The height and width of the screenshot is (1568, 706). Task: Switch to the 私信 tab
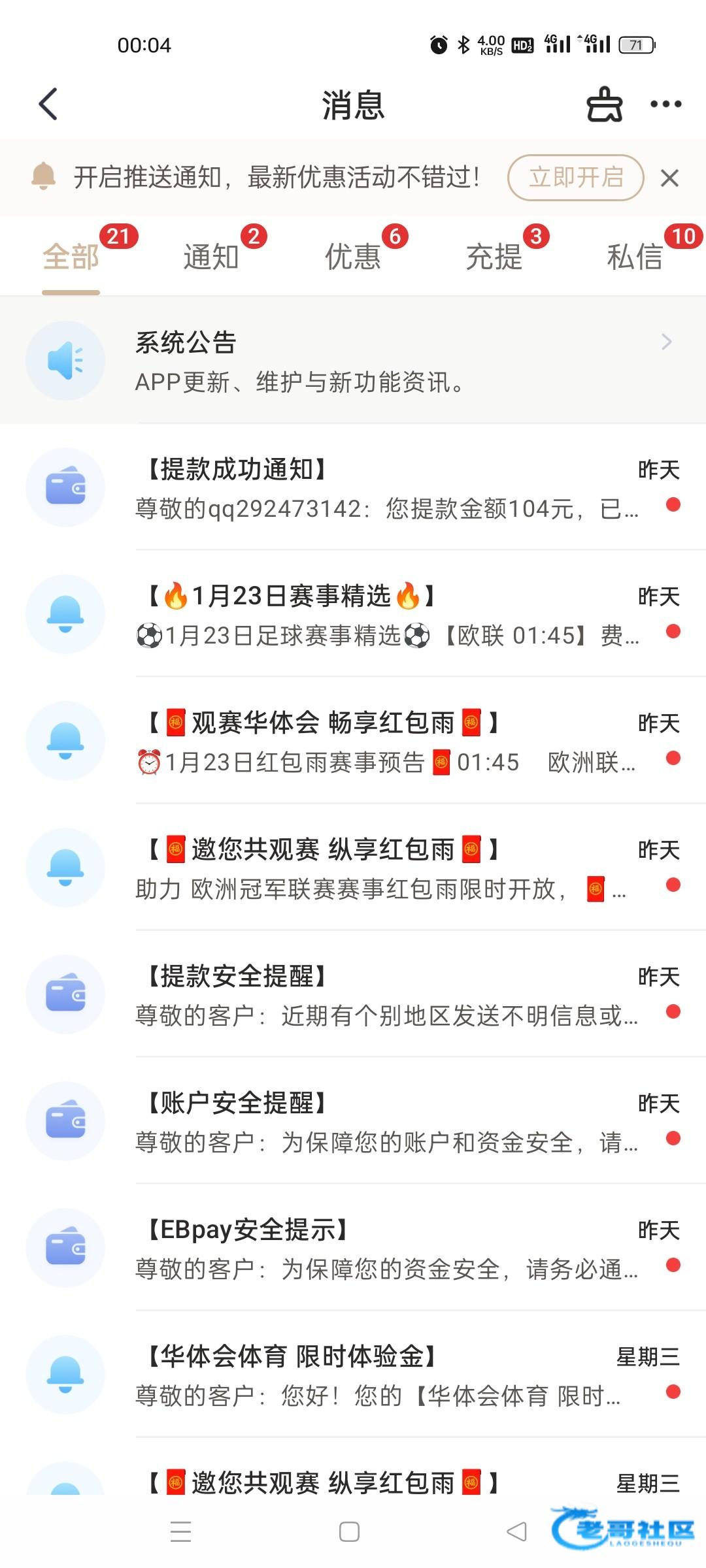(635, 257)
